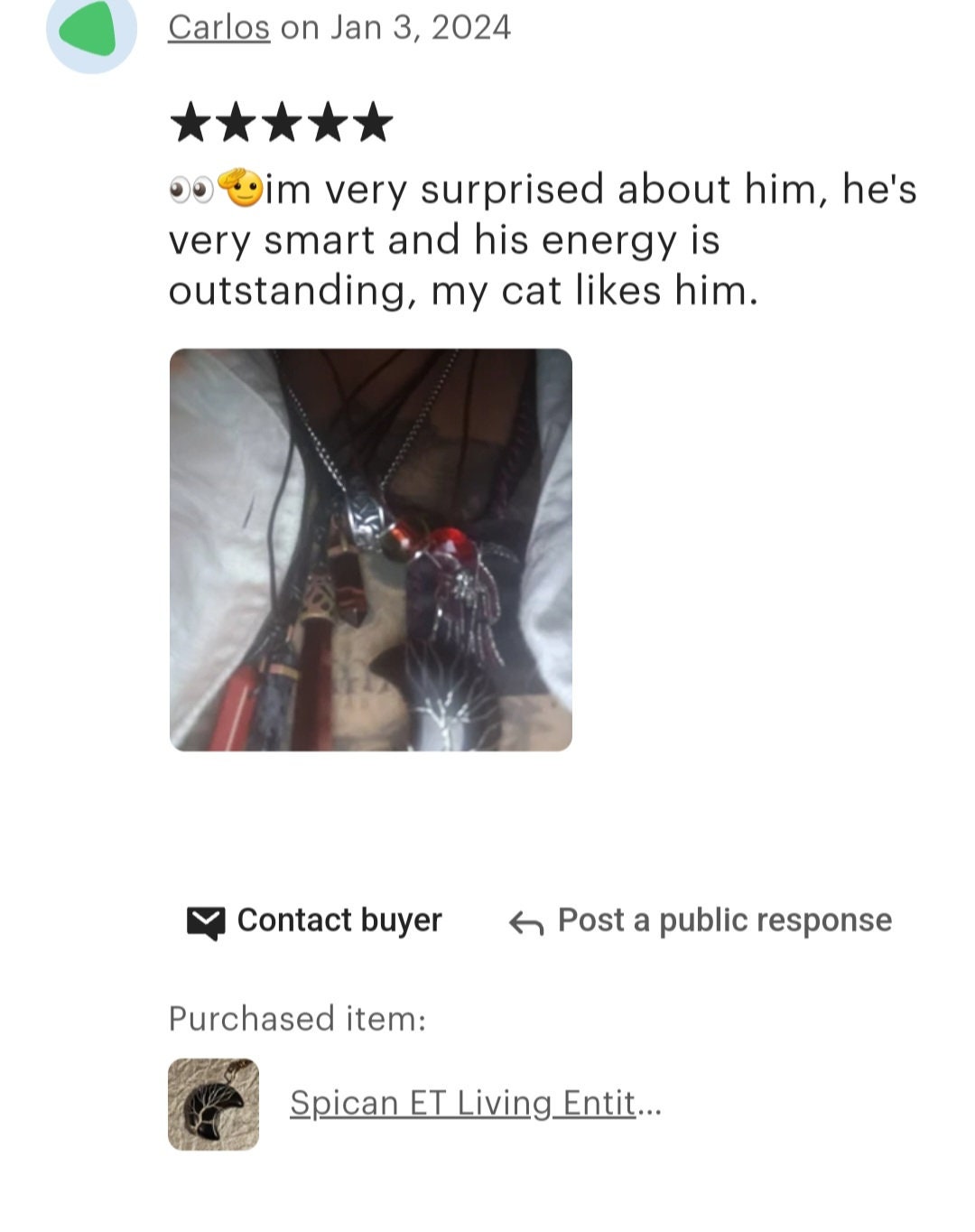
Task: Post a public response to the review
Action: click(x=701, y=920)
